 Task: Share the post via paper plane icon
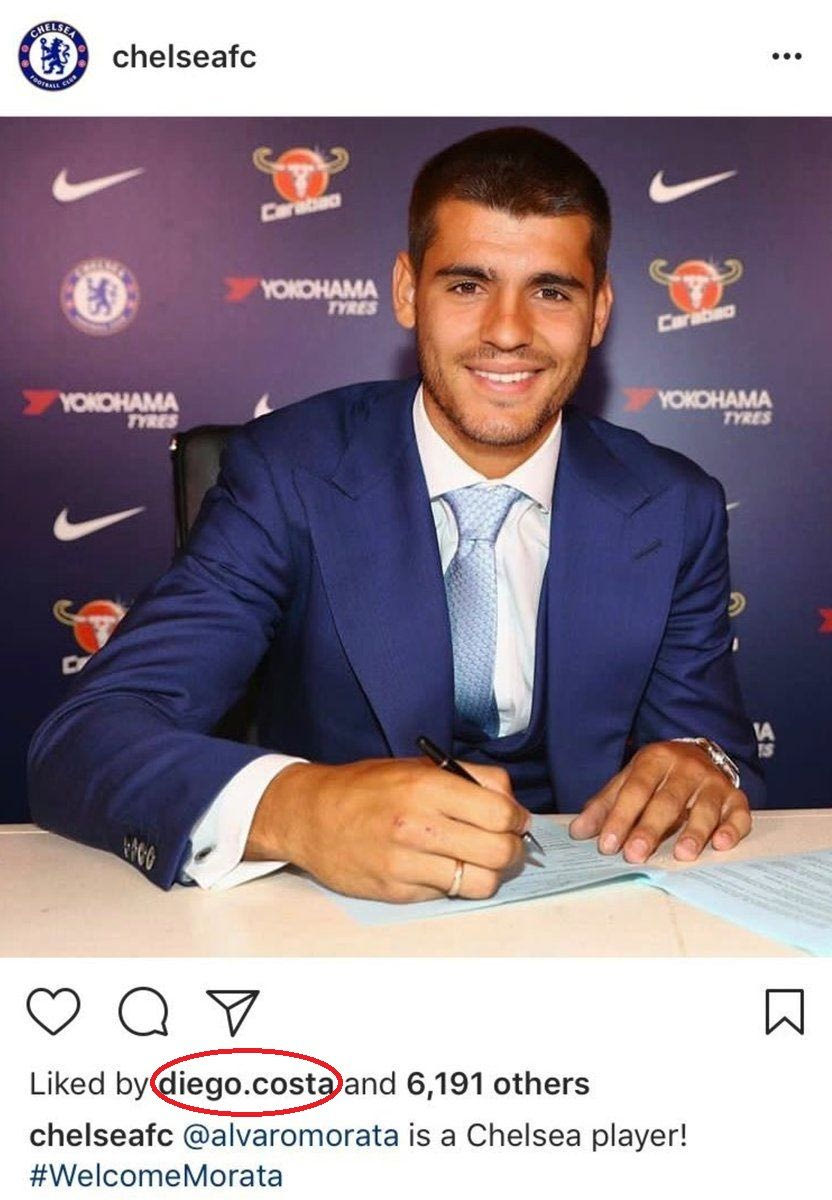(232, 1011)
